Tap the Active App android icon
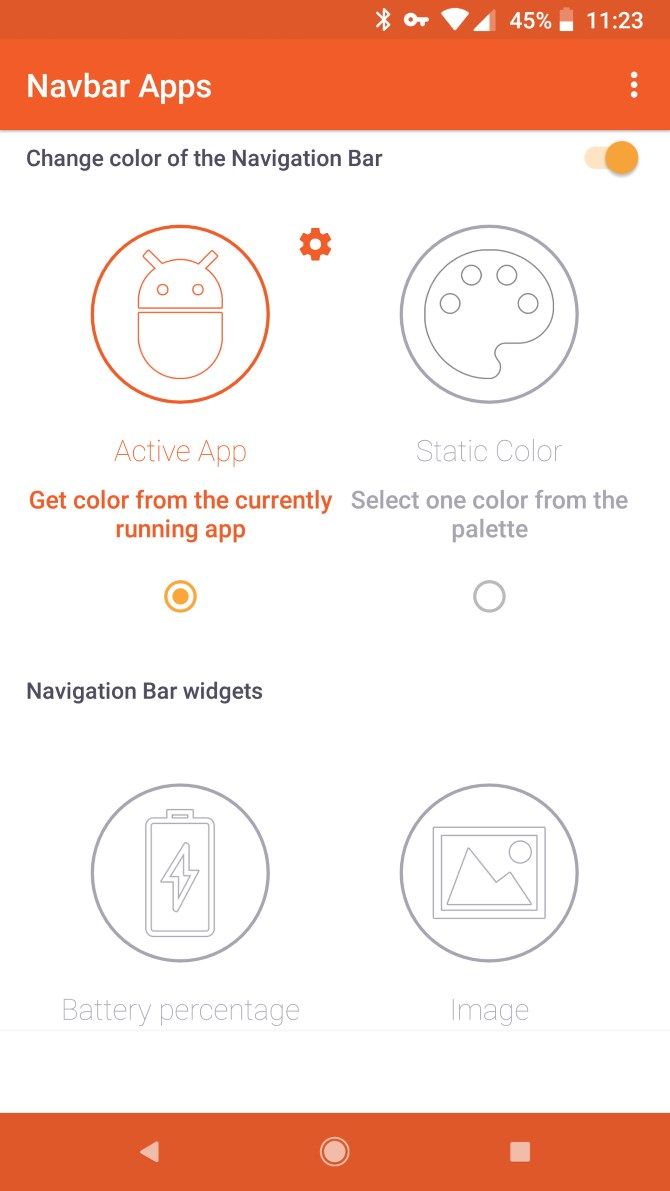The height and width of the screenshot is (1191, 670). point(180,314)
